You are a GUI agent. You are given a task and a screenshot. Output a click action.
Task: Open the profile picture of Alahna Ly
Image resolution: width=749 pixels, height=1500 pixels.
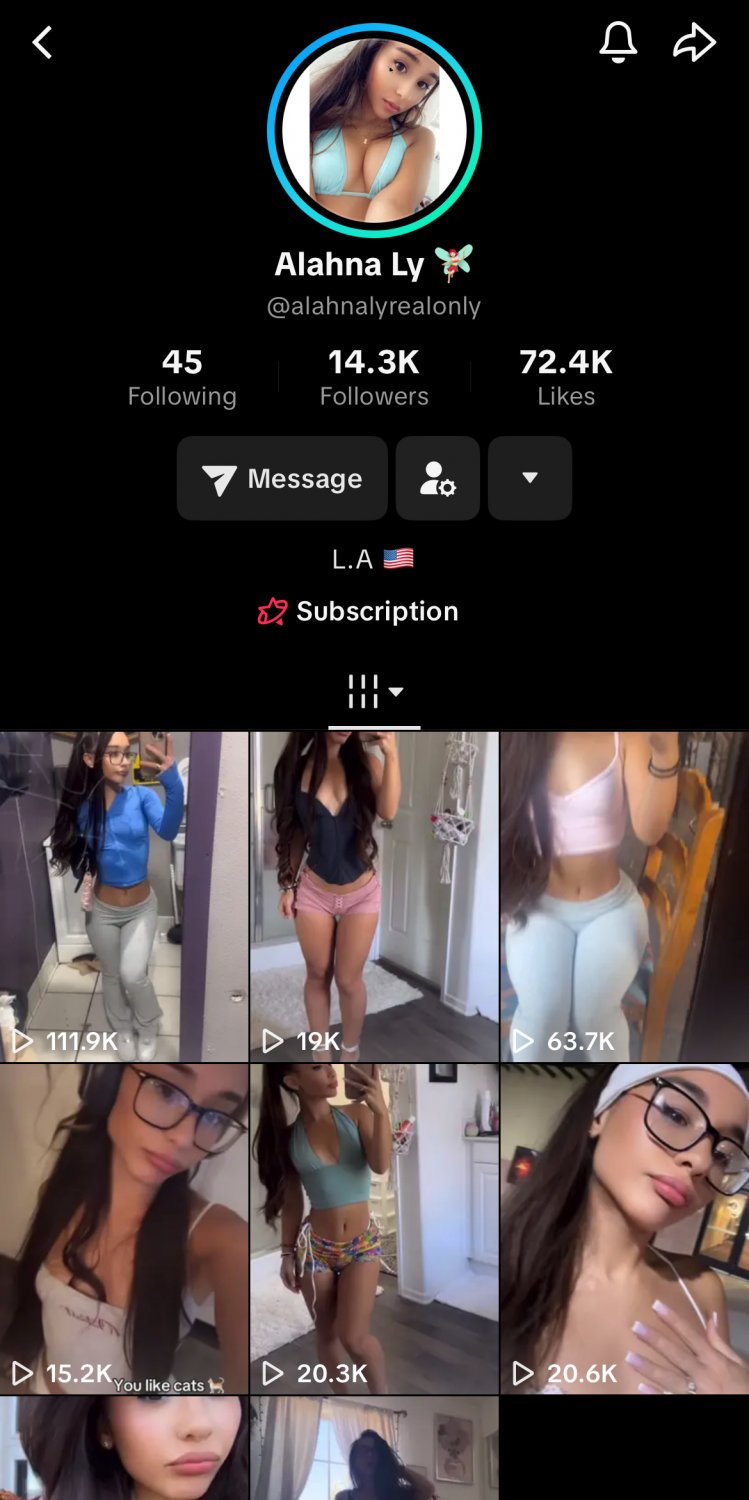tap(374, 130)
